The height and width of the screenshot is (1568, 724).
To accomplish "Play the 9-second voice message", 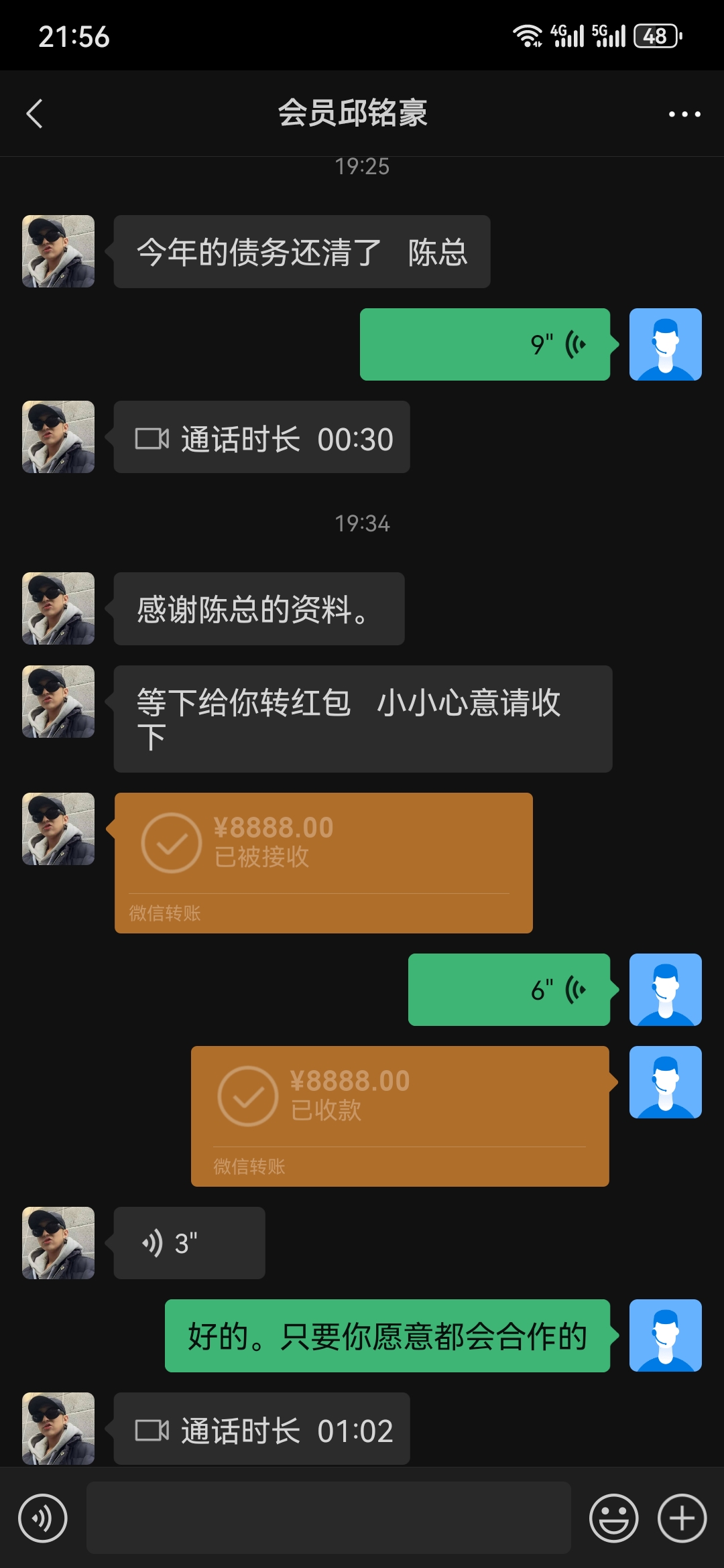I will click(485, 344).
